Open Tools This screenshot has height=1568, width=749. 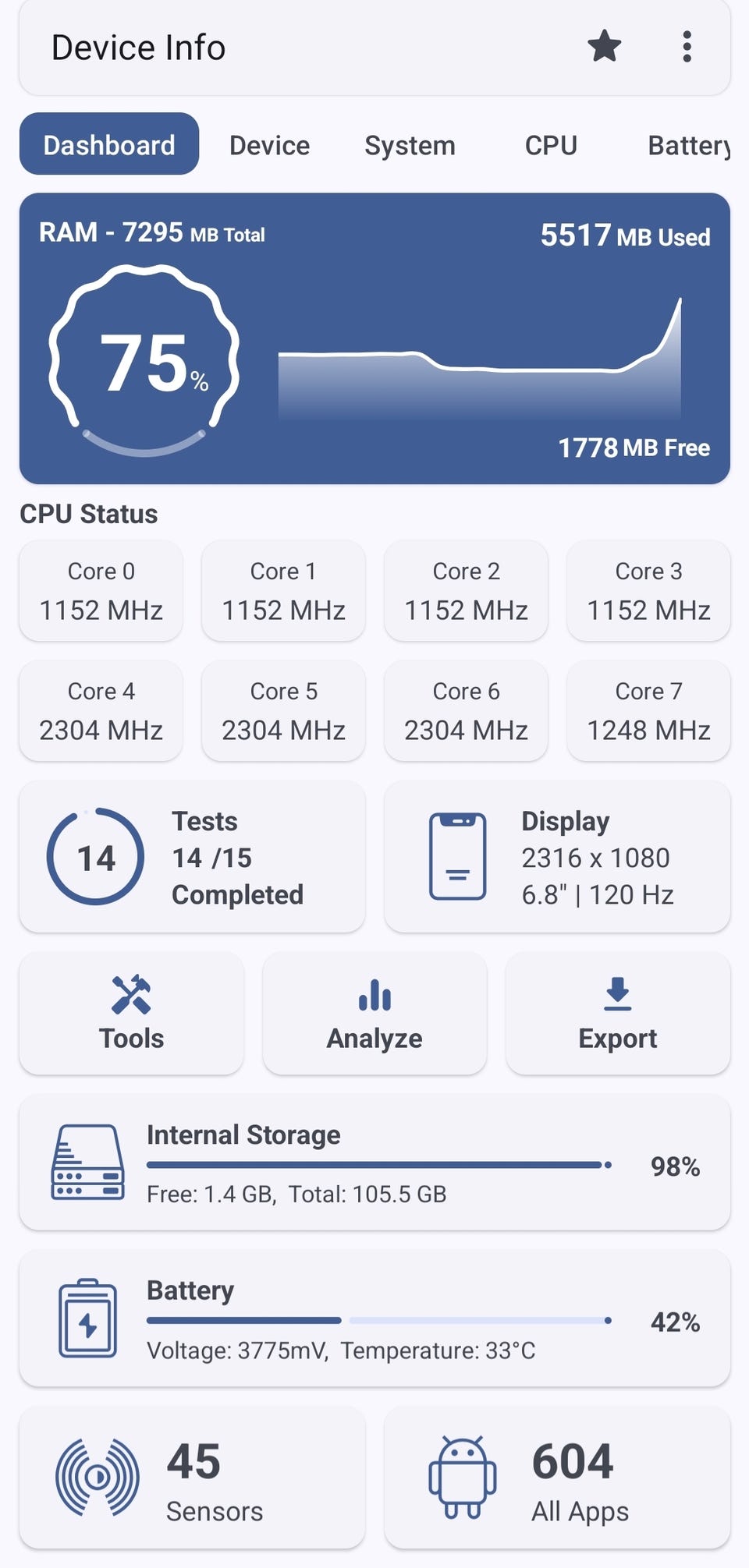[131, 1013]
